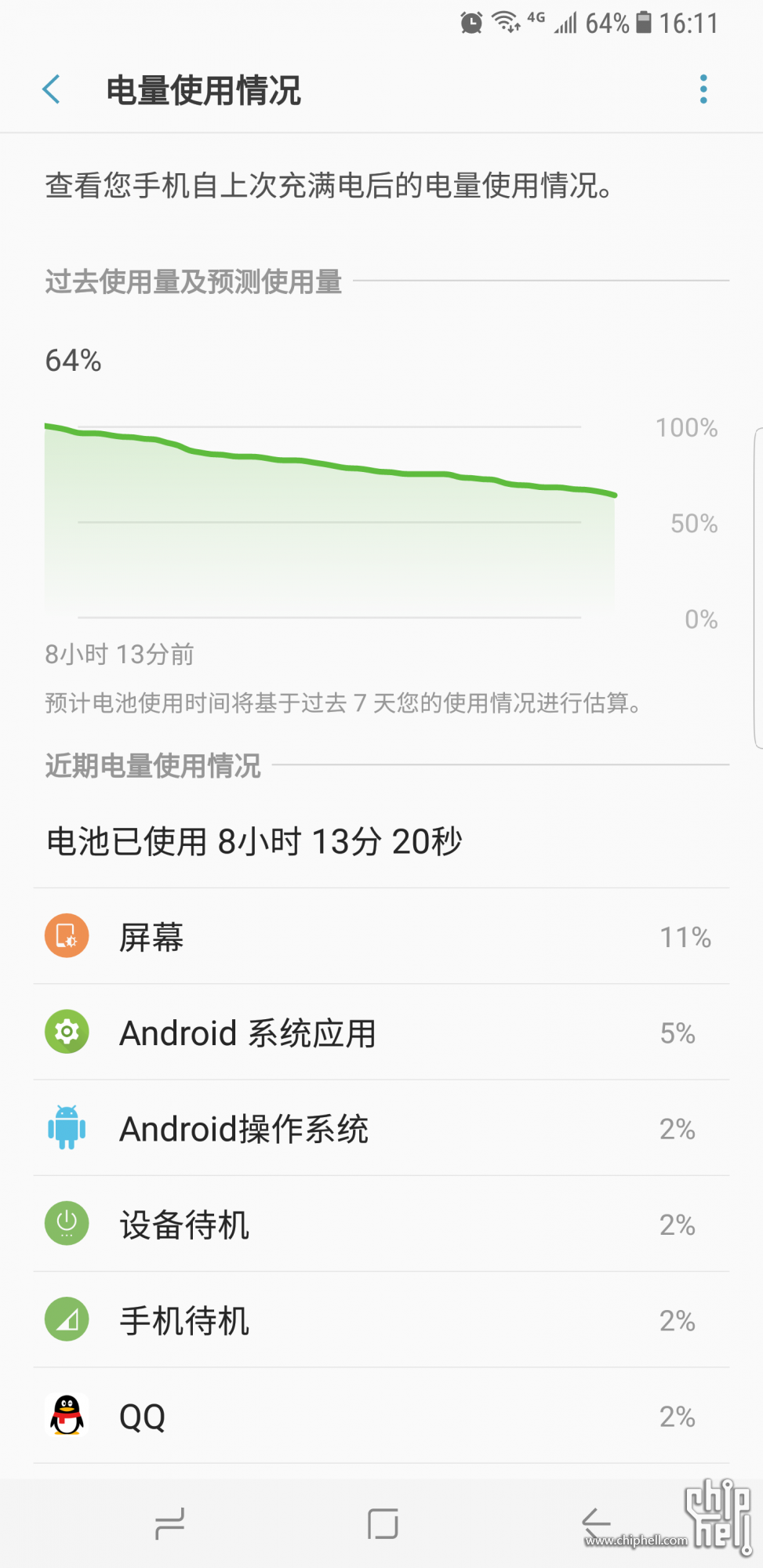Go back using the blue back arrow
The height and width of the screenshot is (1568, 763).
pyautogui.click(x=50, y=89)
